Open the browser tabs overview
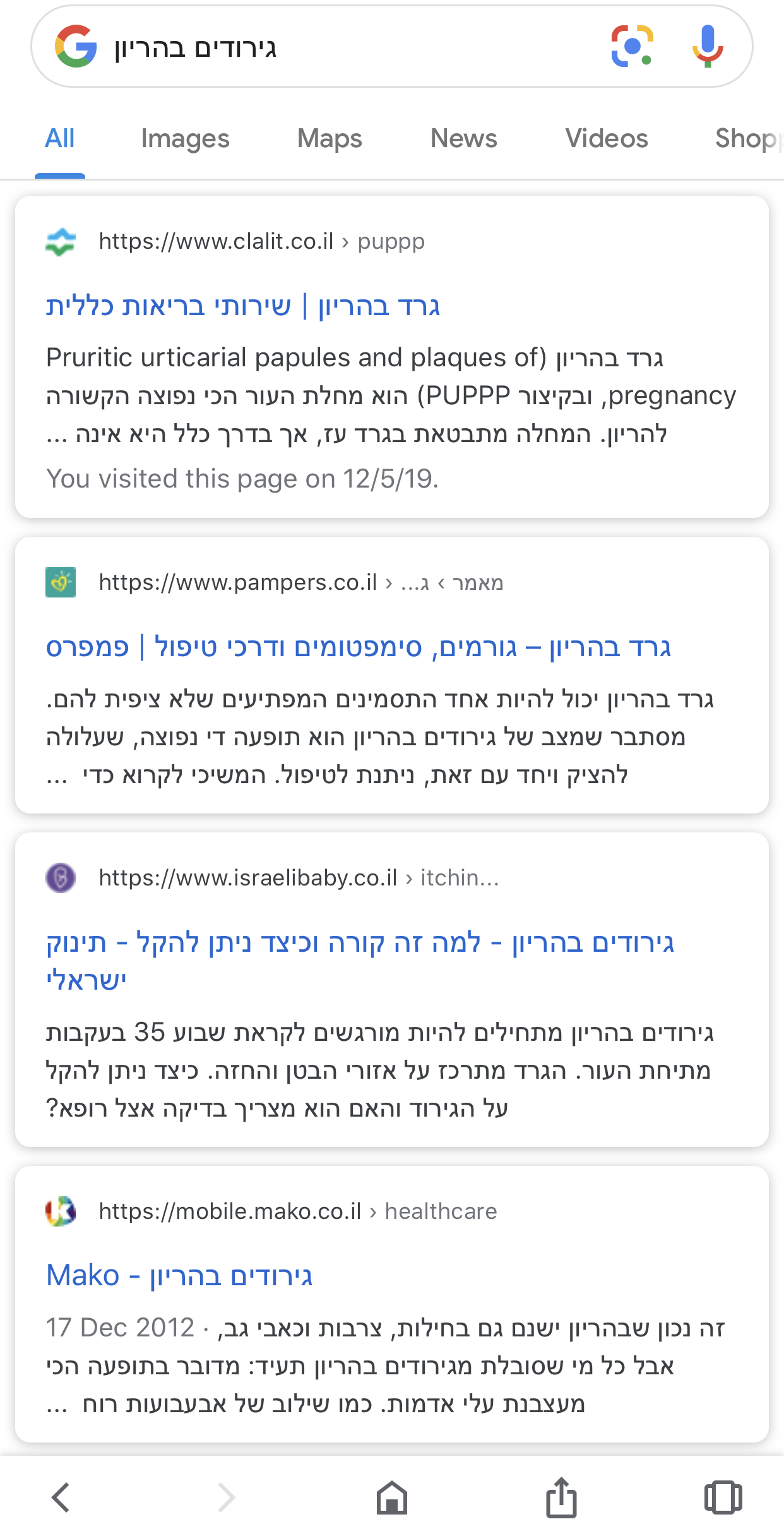This screenshot has height=1524, width=784. point(723,1497)
